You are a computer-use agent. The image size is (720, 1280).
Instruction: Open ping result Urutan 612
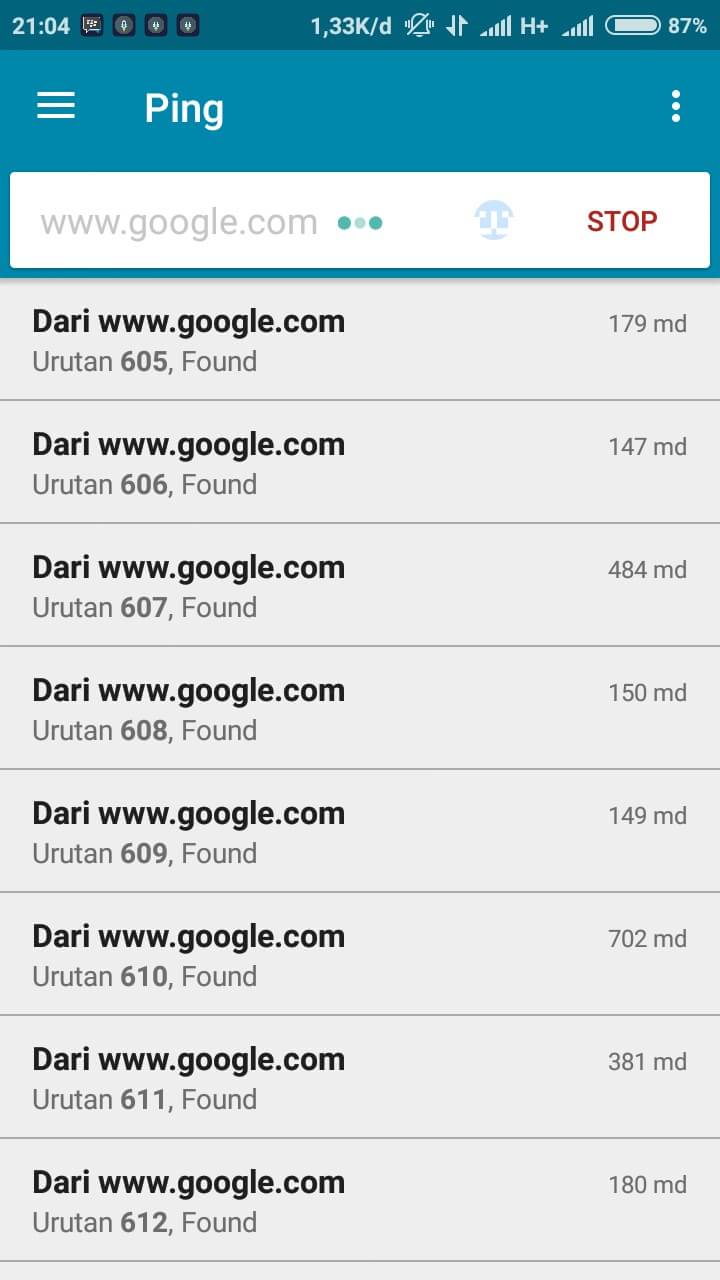click(x=360, y=1201)
